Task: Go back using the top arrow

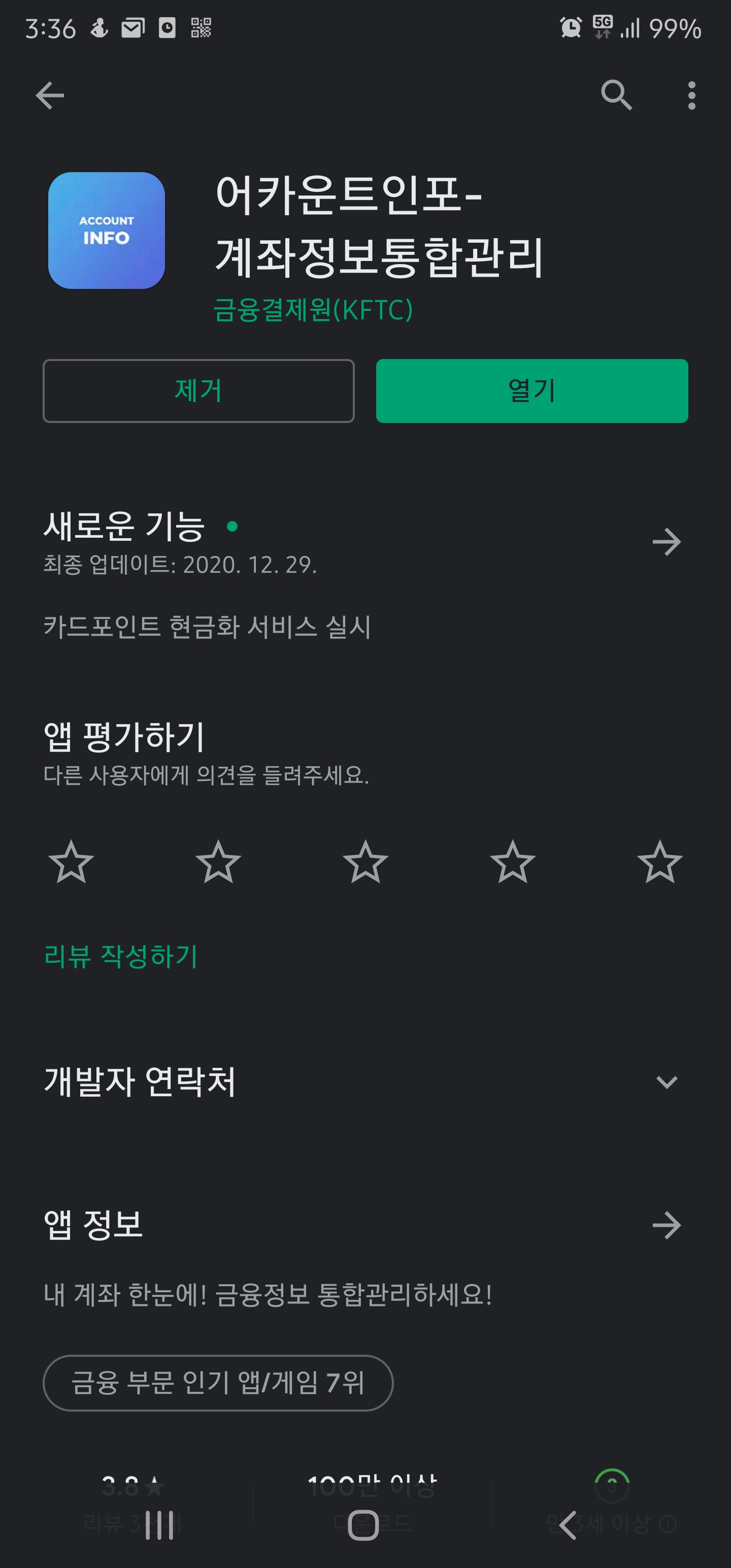Action: point(50,95)
